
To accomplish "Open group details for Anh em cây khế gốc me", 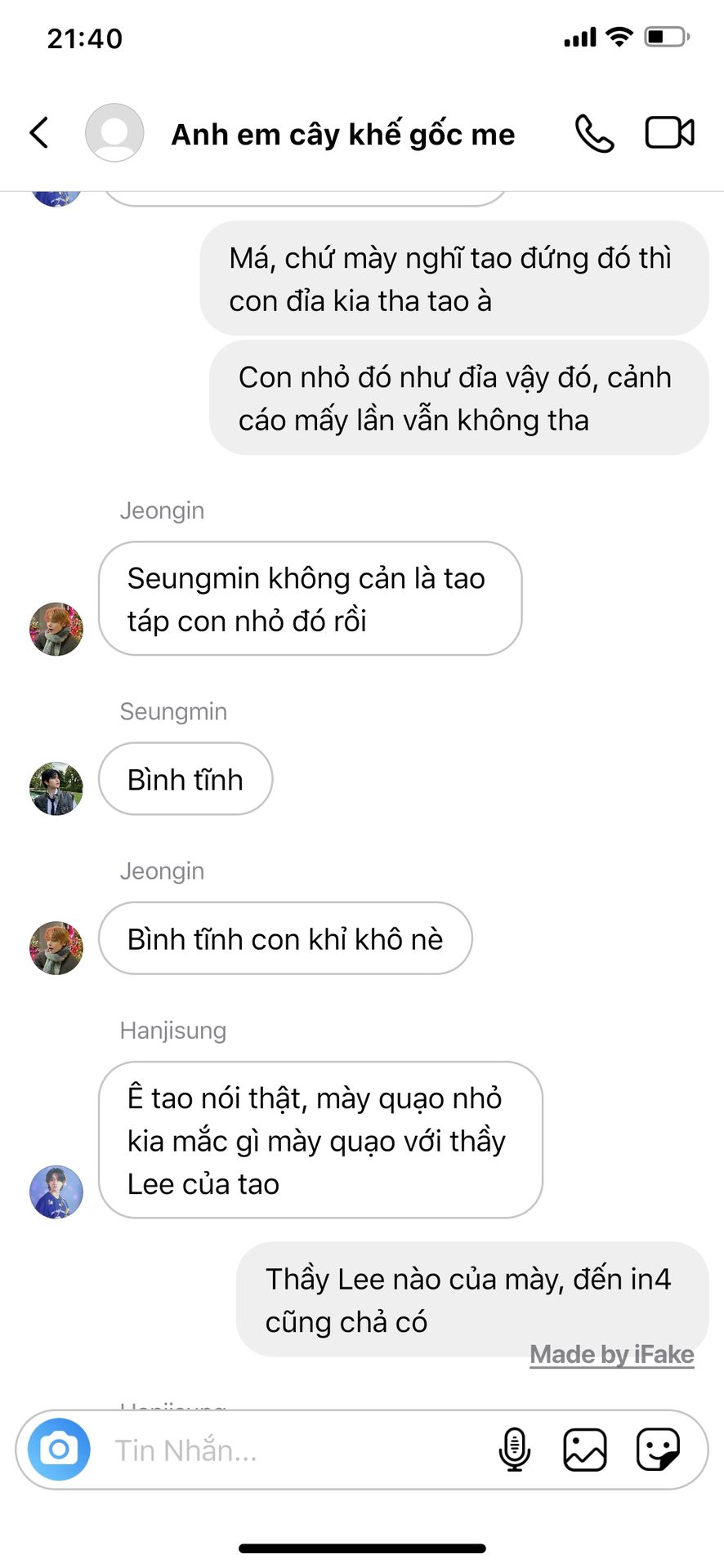I will (342, 135).
